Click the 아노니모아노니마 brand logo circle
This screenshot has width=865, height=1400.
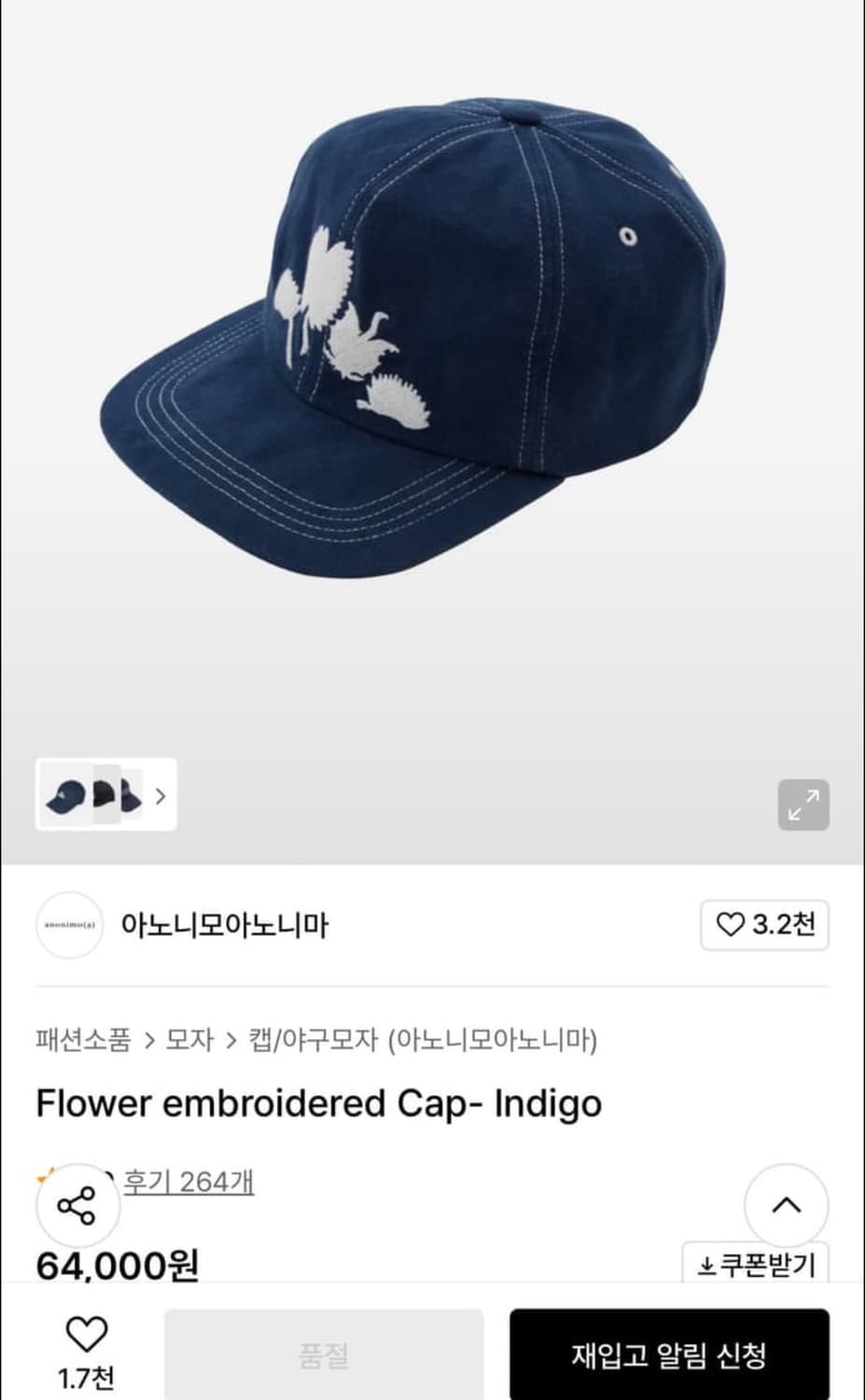[69, 925]
